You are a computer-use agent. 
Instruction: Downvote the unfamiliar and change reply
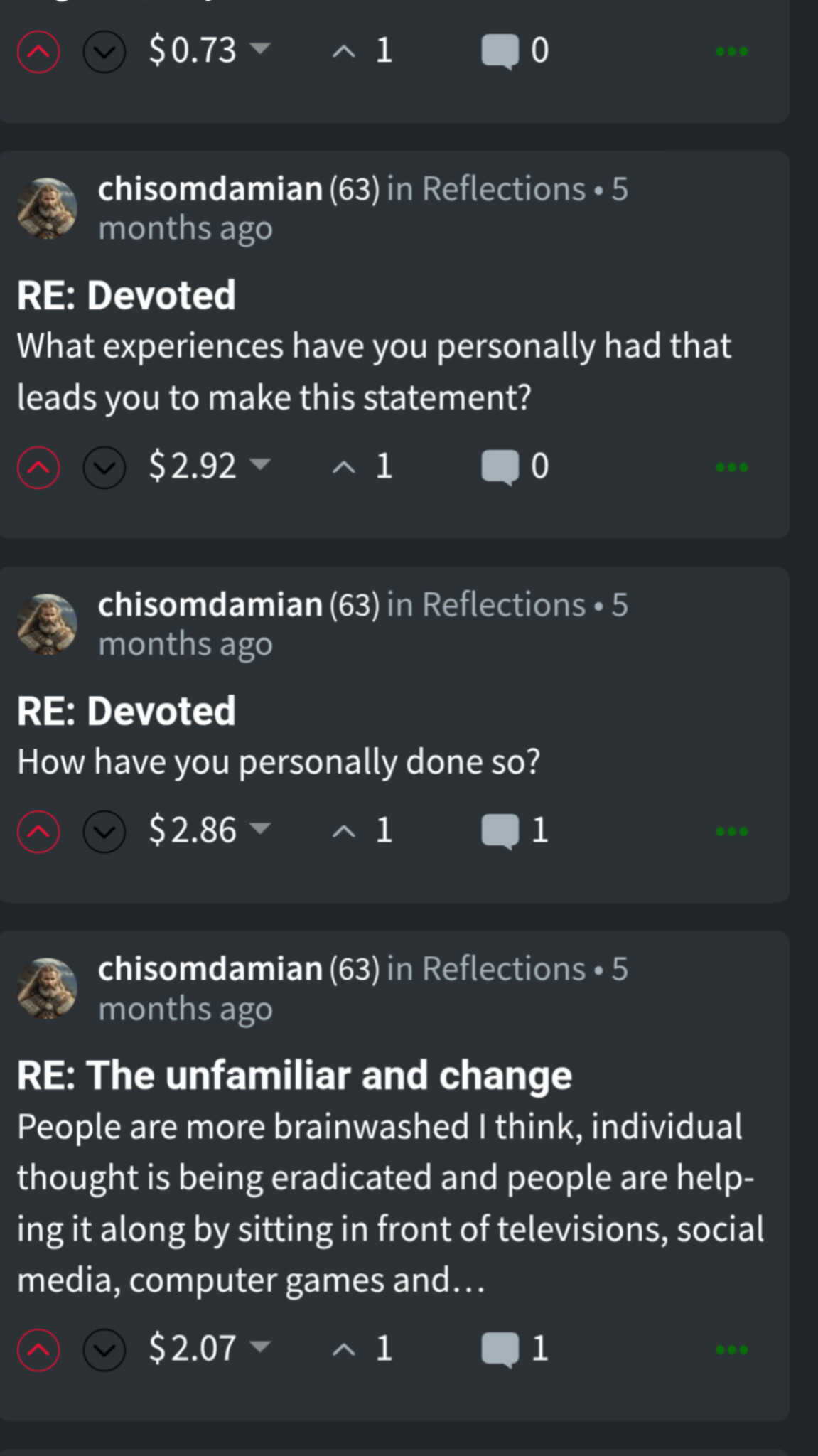click(104, 1349)
